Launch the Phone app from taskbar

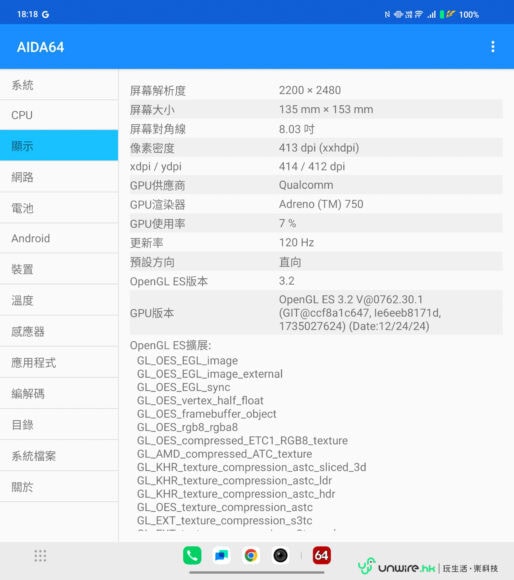point(192,555)
